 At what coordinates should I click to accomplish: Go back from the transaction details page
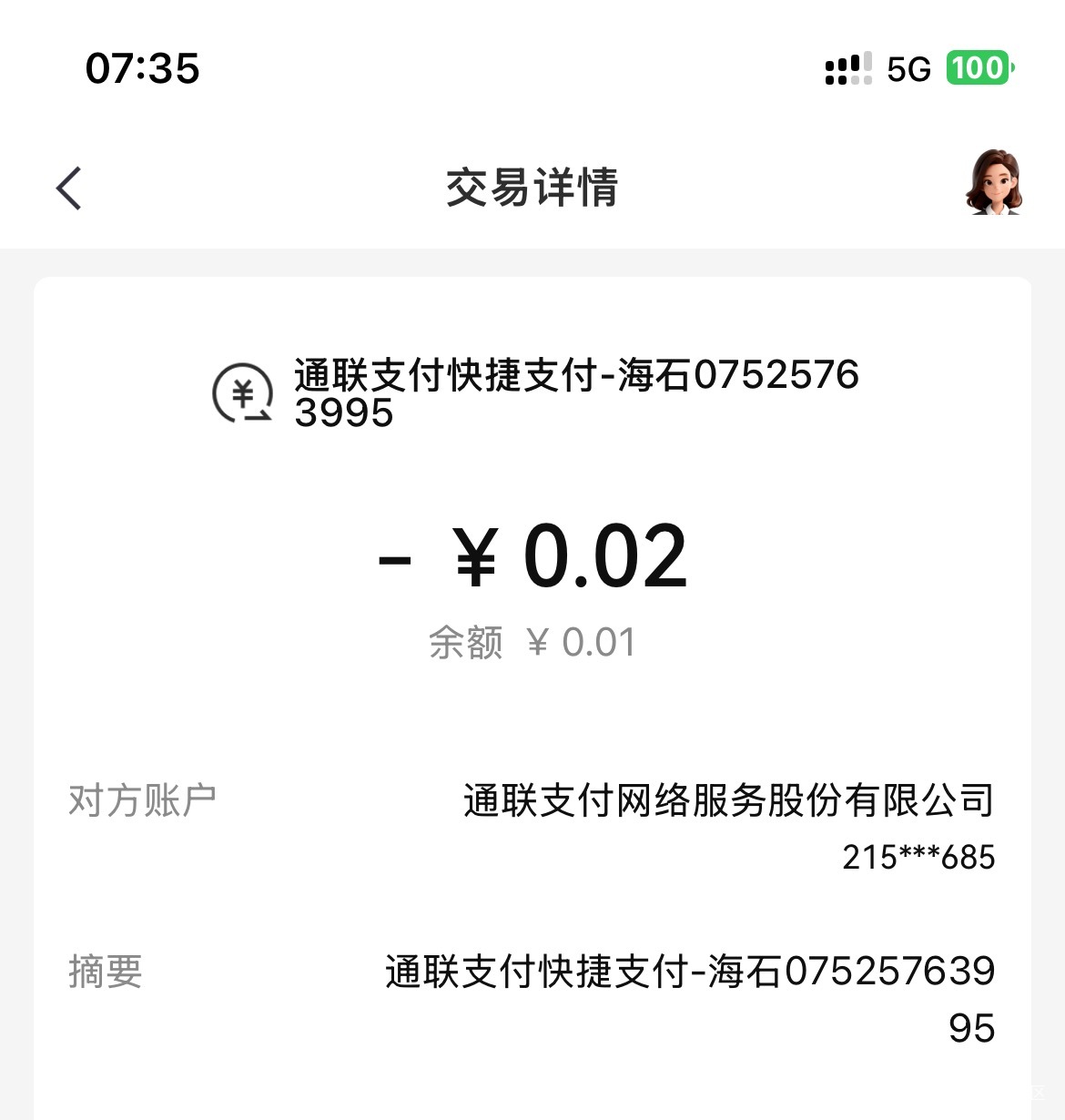(x=69, y=188)
